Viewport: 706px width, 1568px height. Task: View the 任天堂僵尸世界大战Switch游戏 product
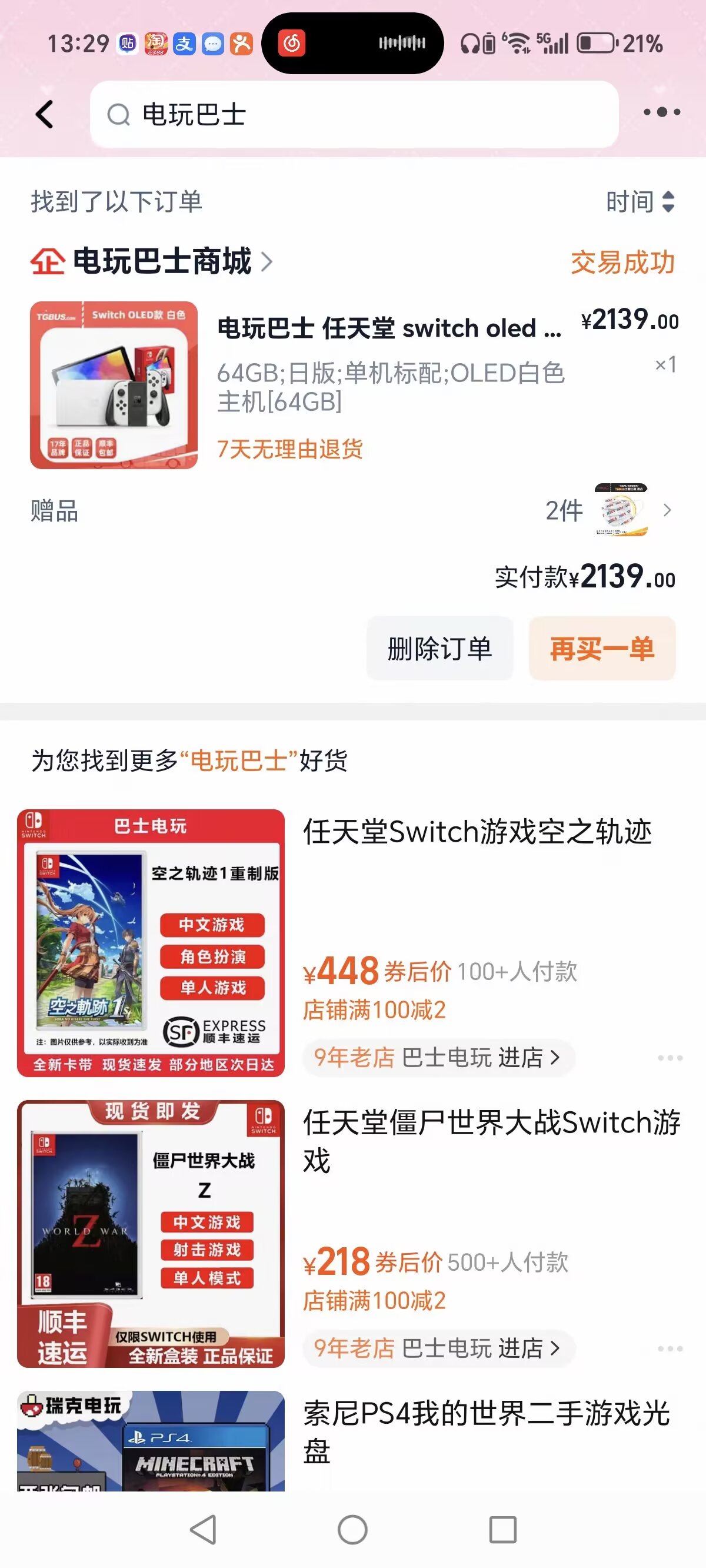(x=491, y=1140)
